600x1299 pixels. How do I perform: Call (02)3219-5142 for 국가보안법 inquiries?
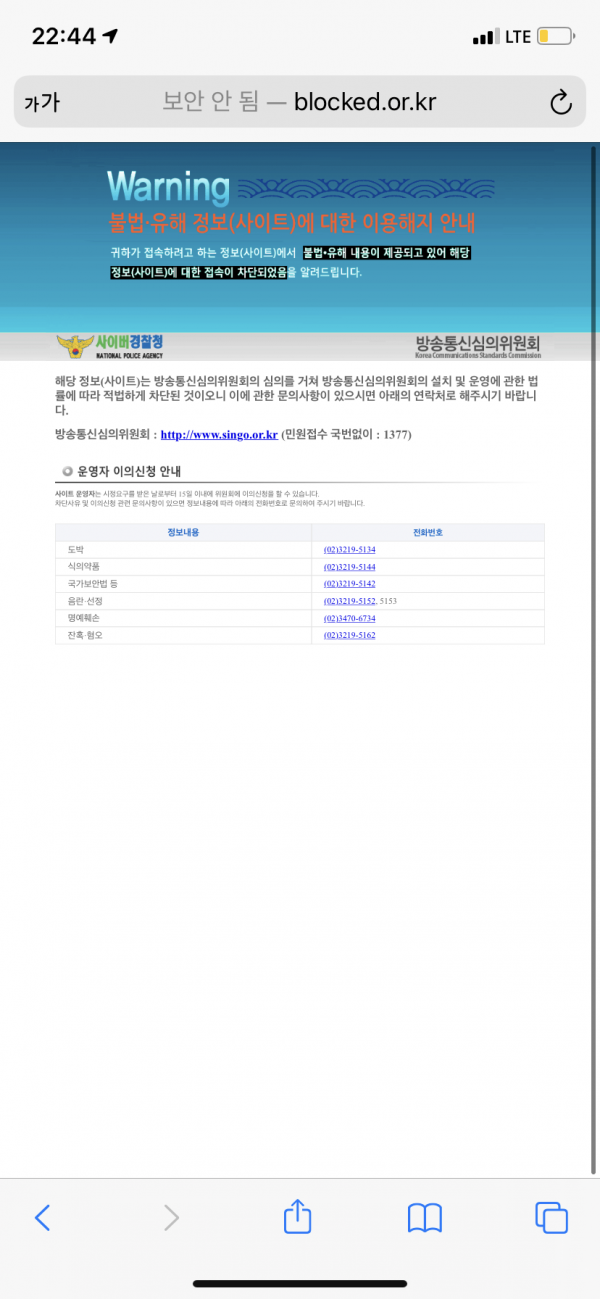[349, 583]
